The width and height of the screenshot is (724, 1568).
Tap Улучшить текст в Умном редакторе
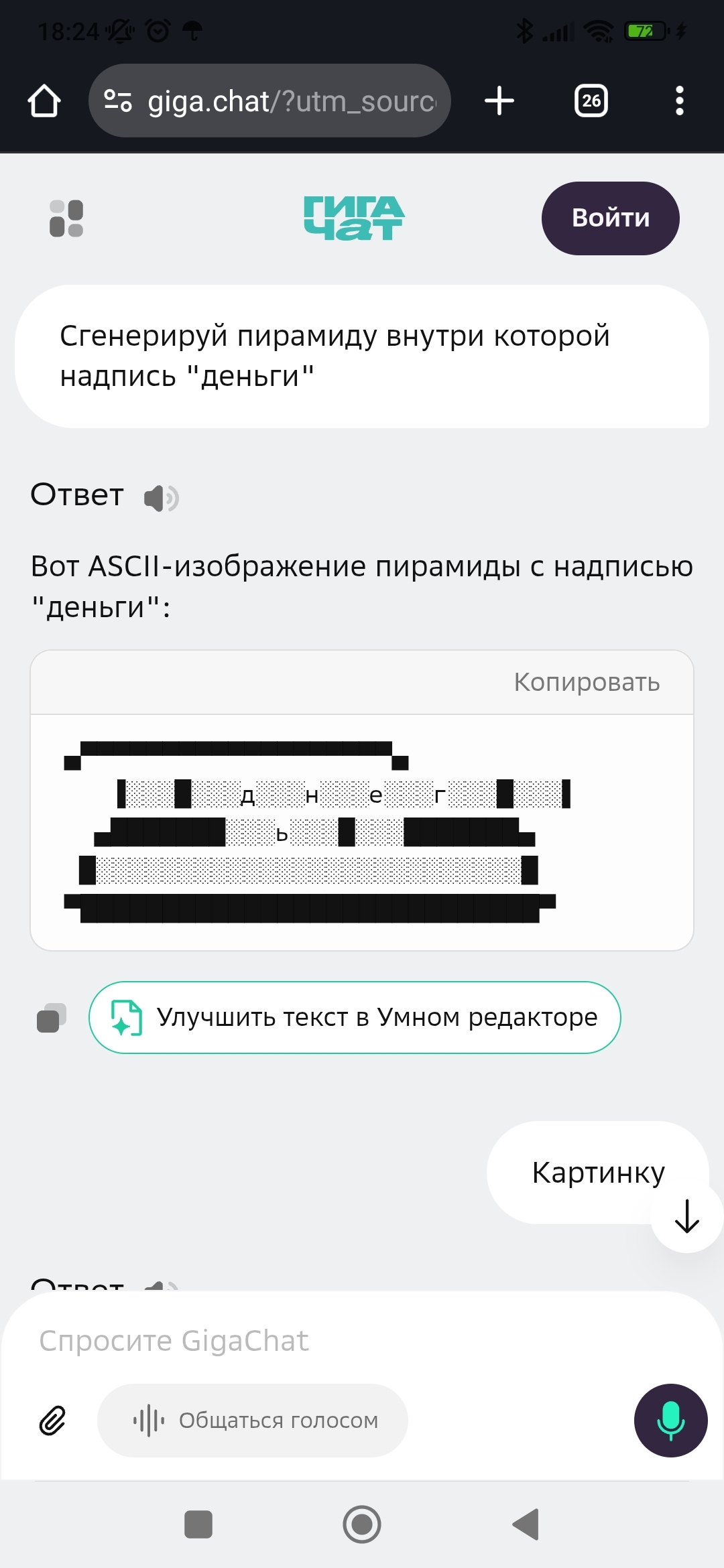[355, 1018]
